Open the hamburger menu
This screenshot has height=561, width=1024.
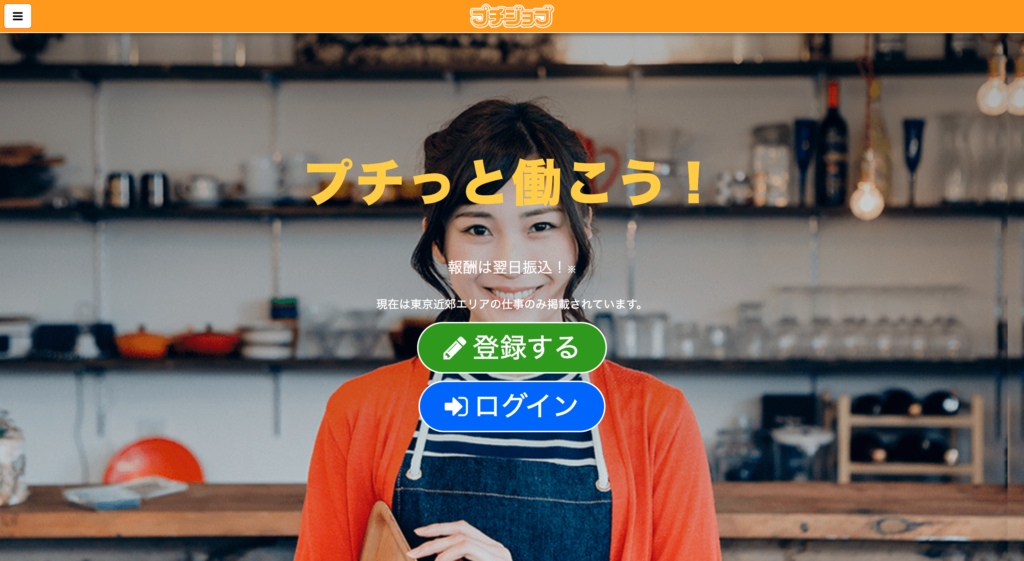pyautogui.click(x=18, y=16)
